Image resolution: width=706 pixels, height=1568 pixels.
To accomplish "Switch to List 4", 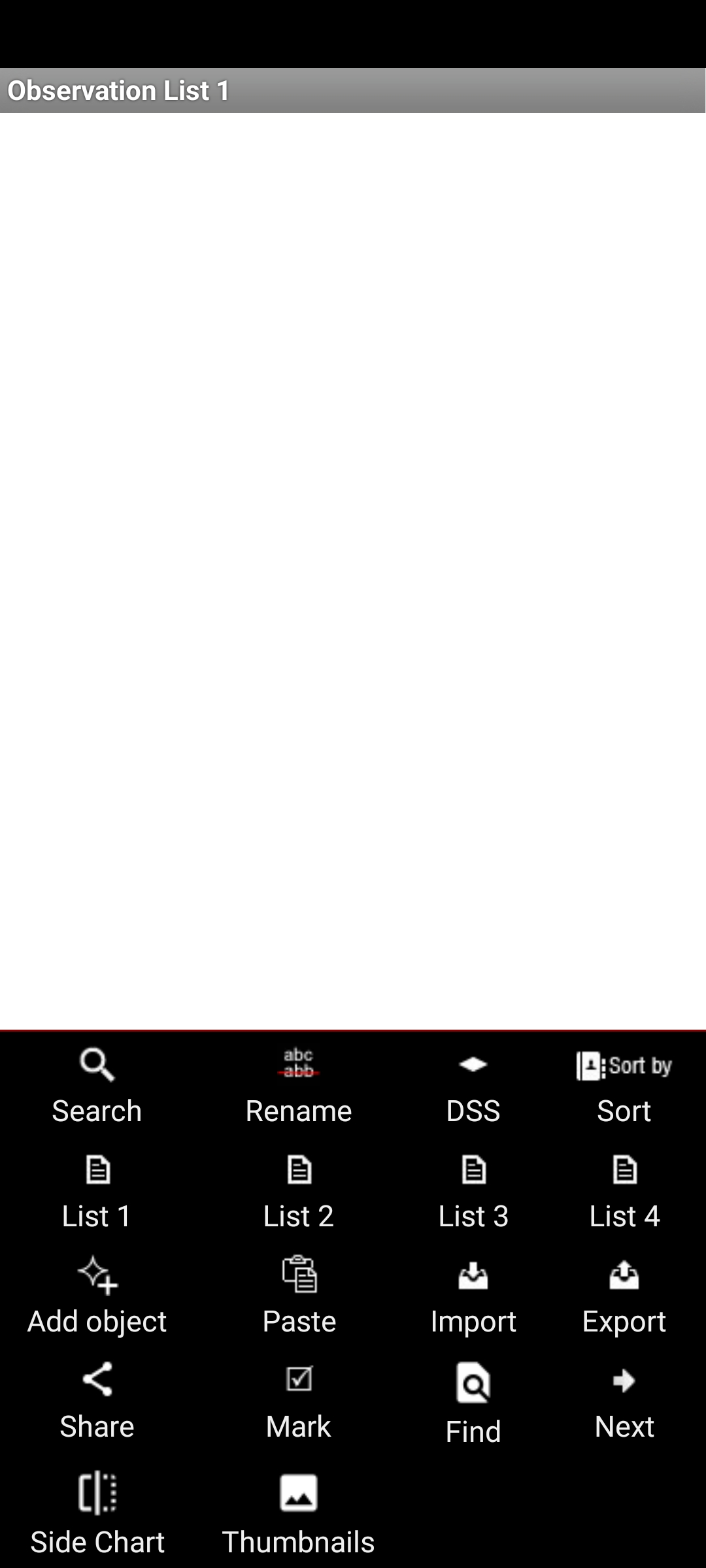I will [624, 1190].
